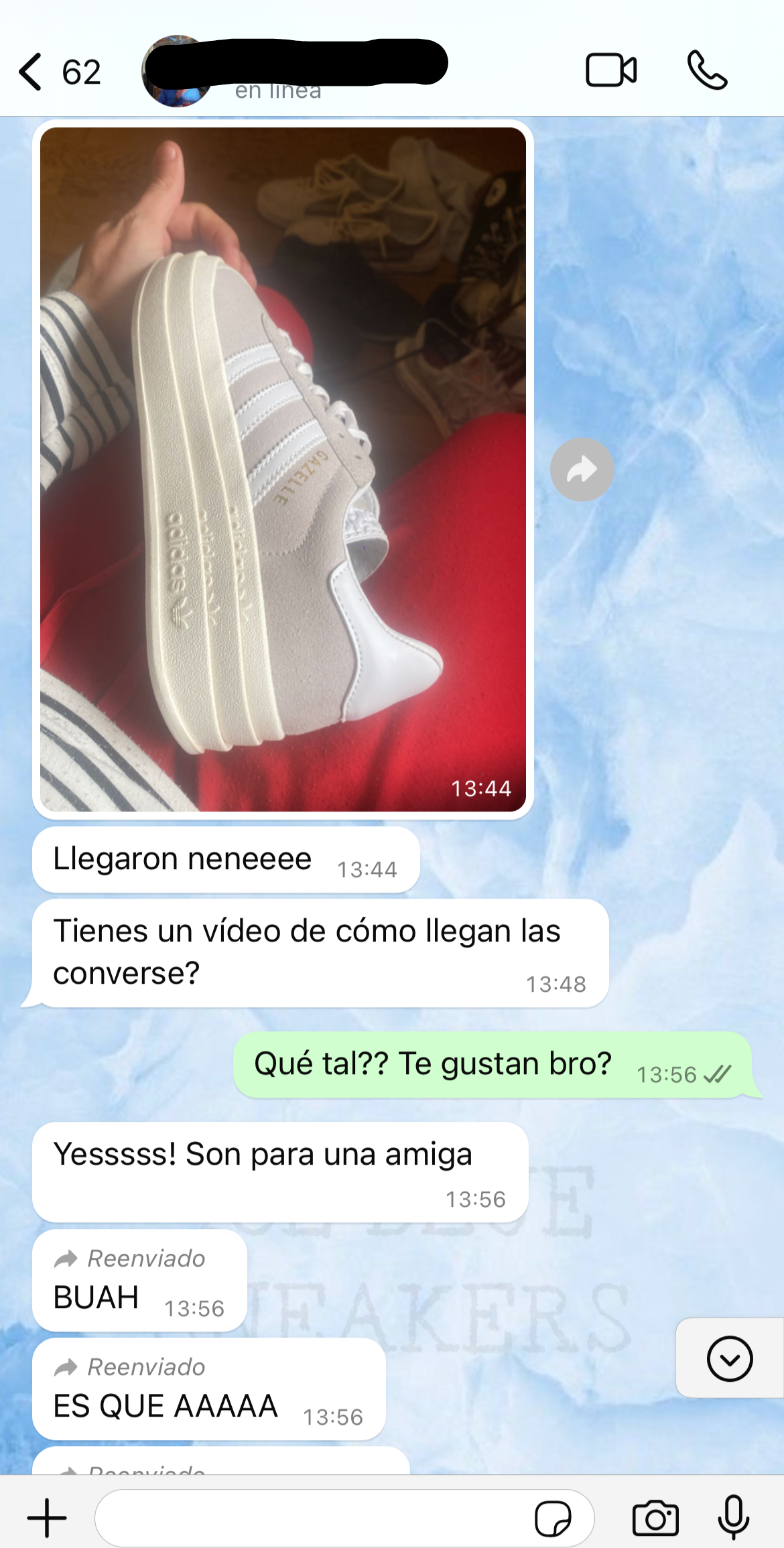
Task: Open the Gazelle sneaker photo
Action: point(283,469)
